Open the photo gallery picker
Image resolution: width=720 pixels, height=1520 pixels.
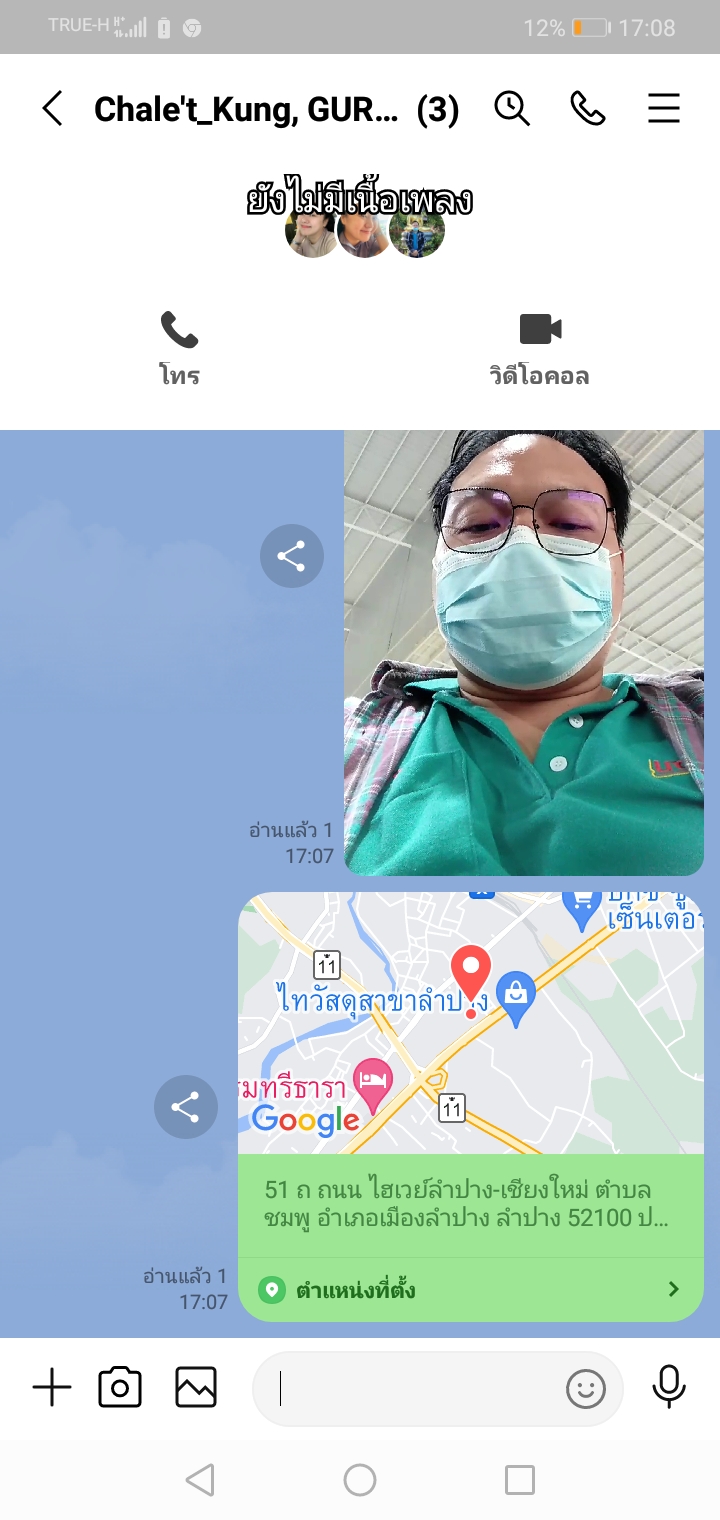point(196,1388)
